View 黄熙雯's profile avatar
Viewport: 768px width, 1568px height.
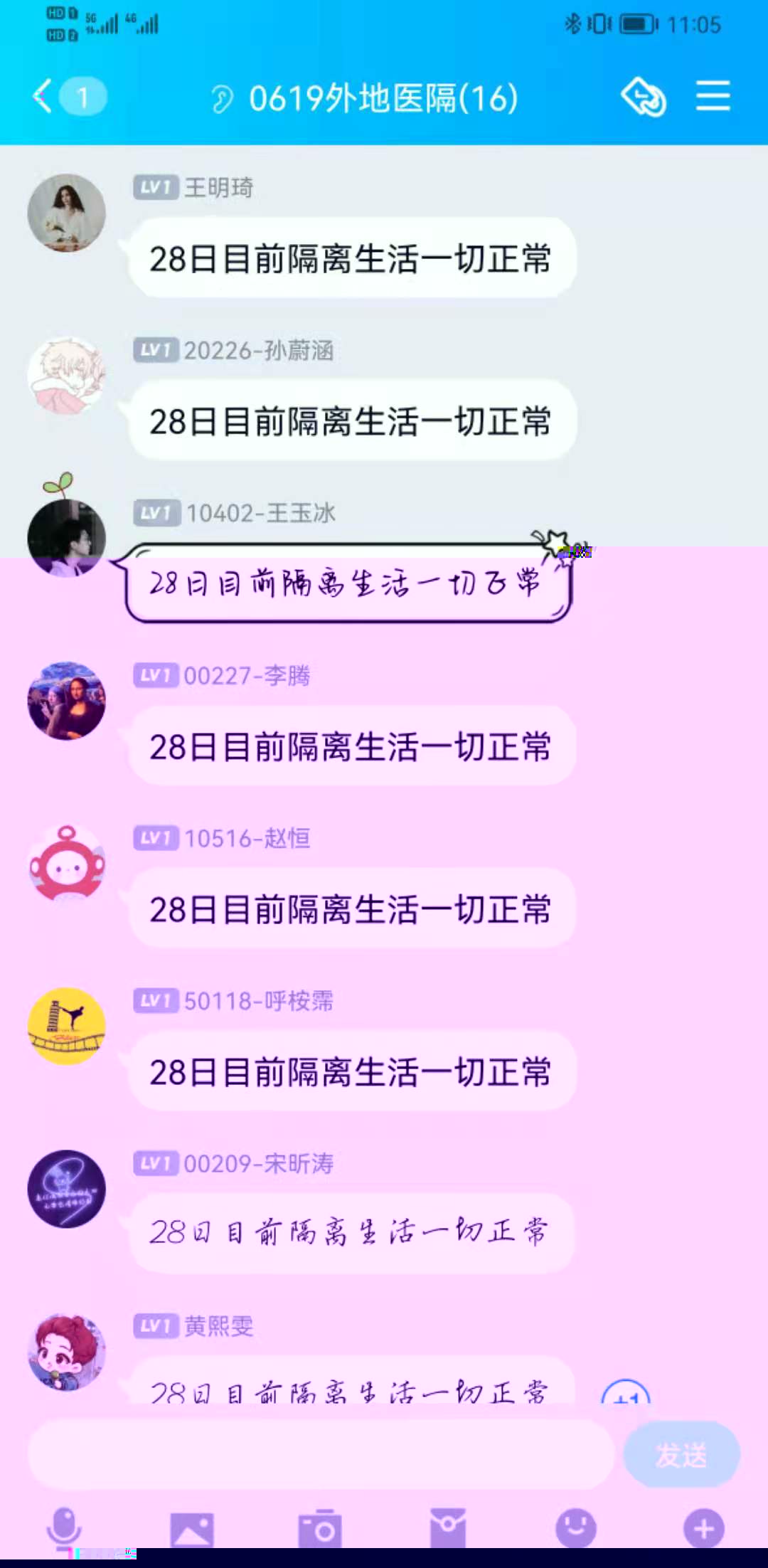66,1352
